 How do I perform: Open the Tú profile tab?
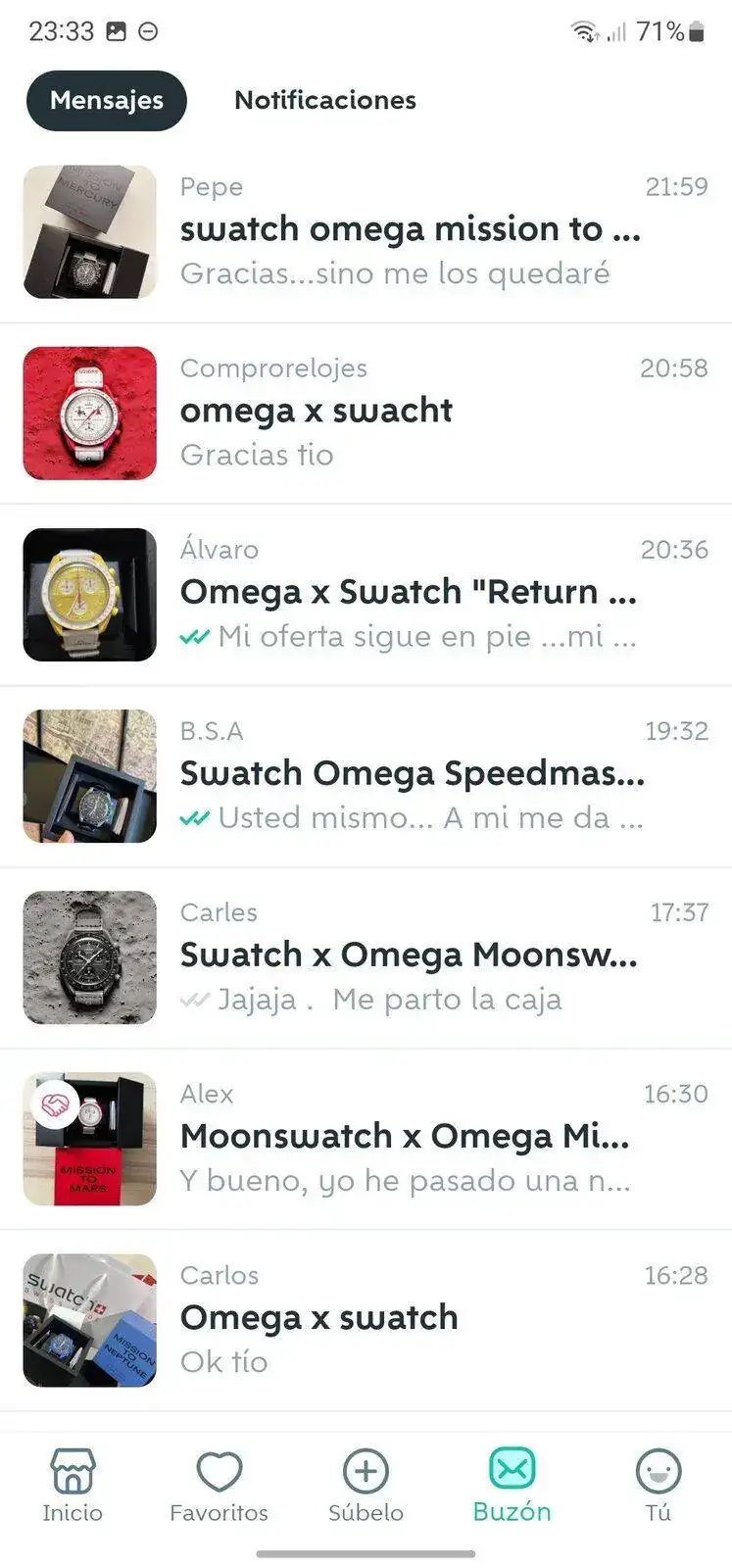[658, 1486]
